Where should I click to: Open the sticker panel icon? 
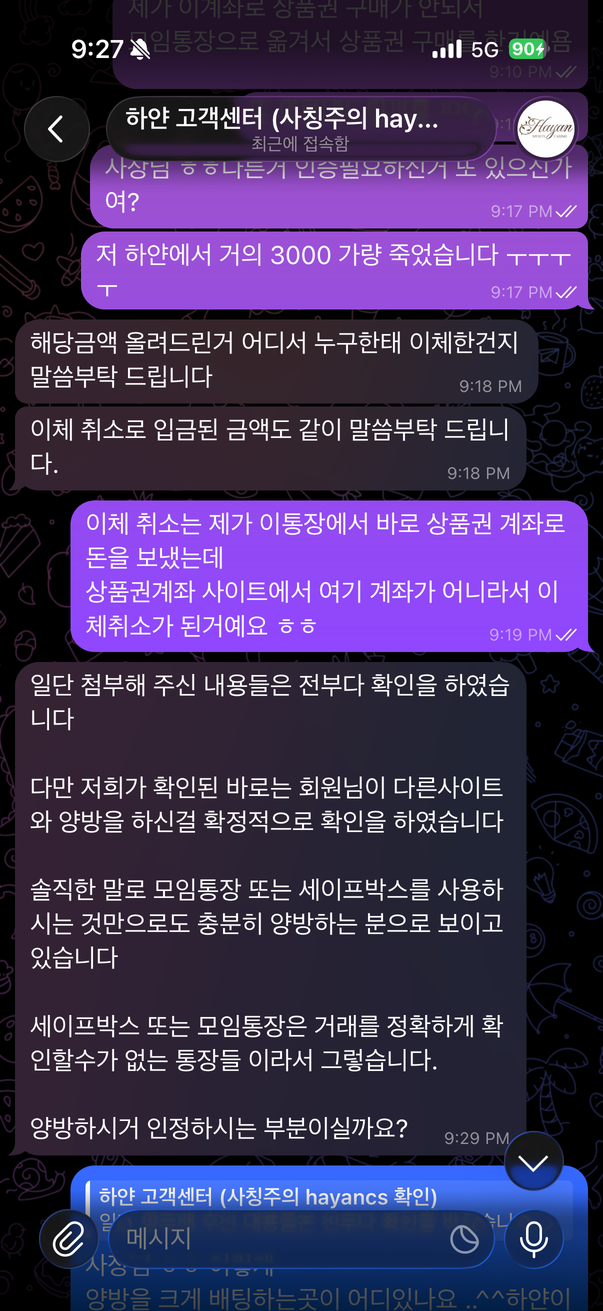464,1241
